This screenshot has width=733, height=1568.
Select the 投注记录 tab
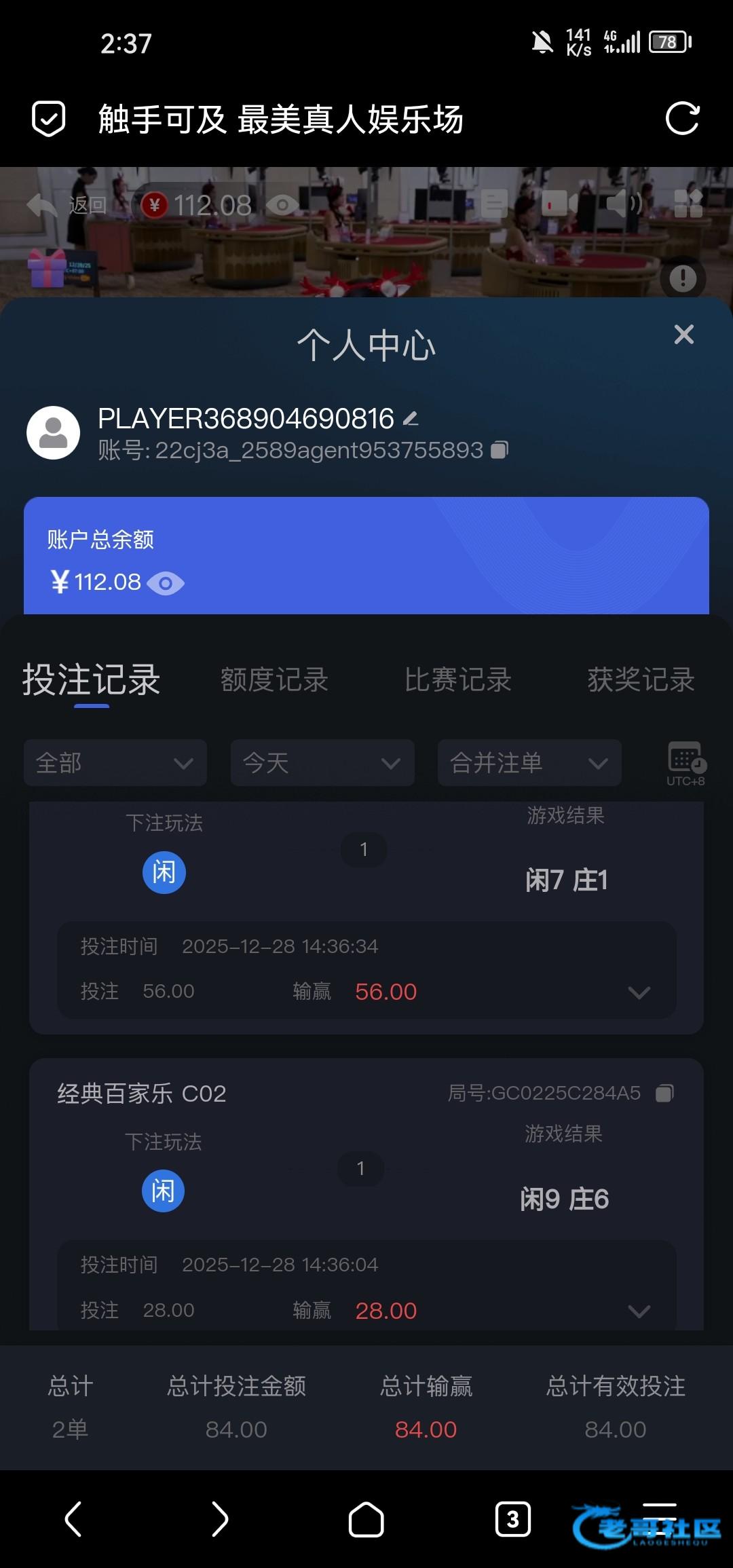[92, 680]
